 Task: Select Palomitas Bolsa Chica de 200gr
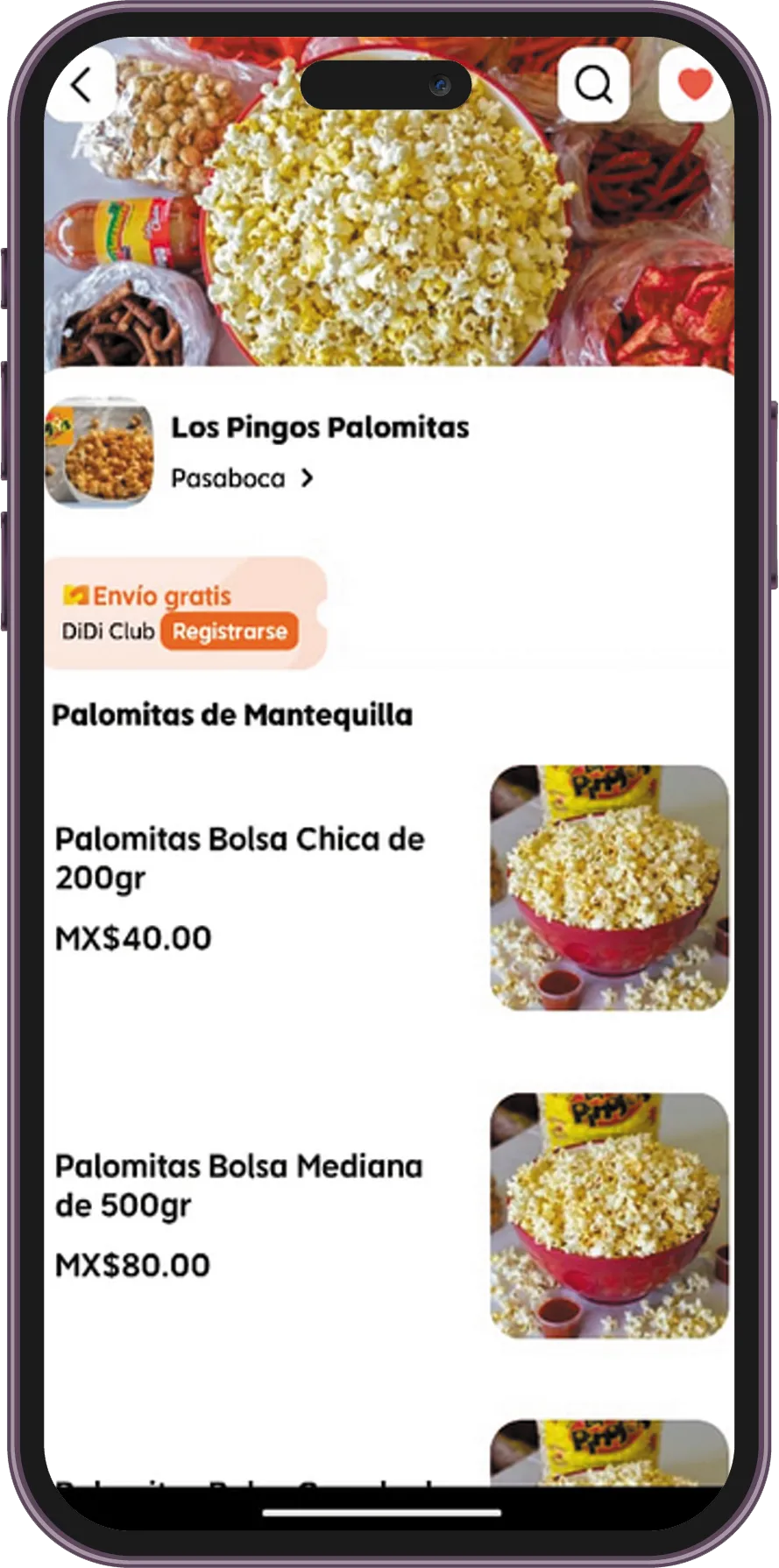(239, 858)
